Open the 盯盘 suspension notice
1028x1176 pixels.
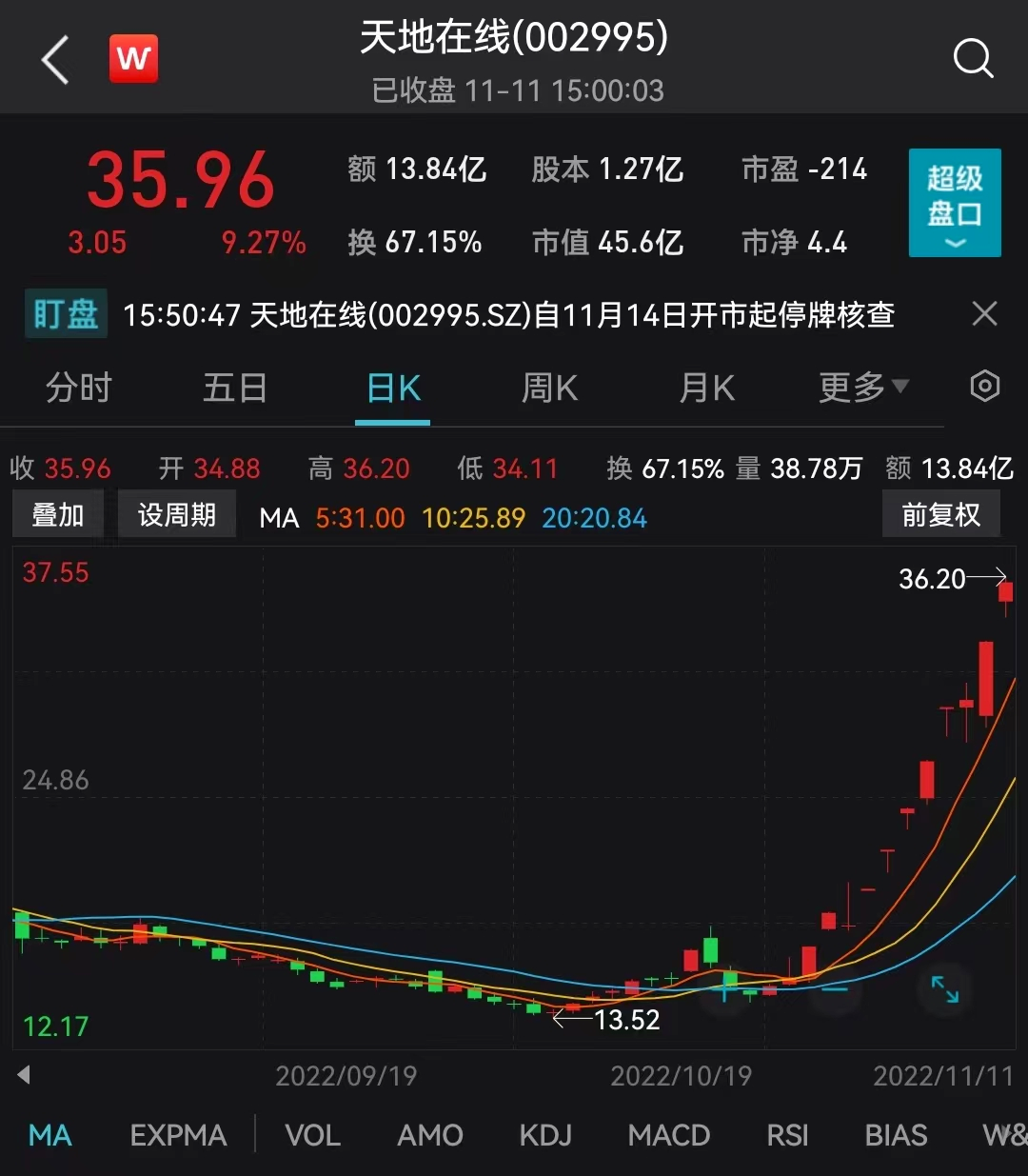point(508,314)
